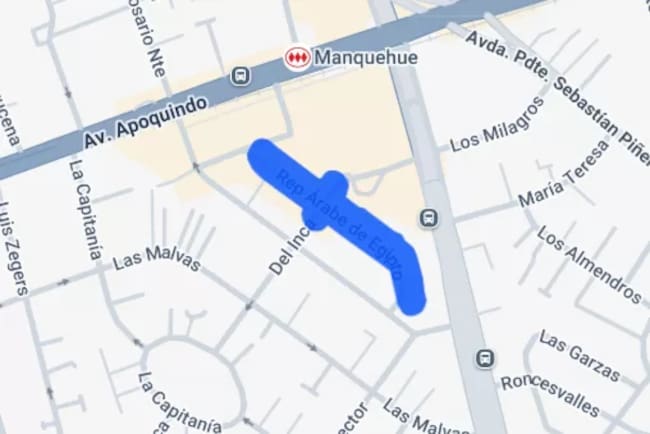Image resolution: width=650 pixels, height=434 pixels.
Task: Select the bus stop near Las Garzas
Action: click(485, 358)
